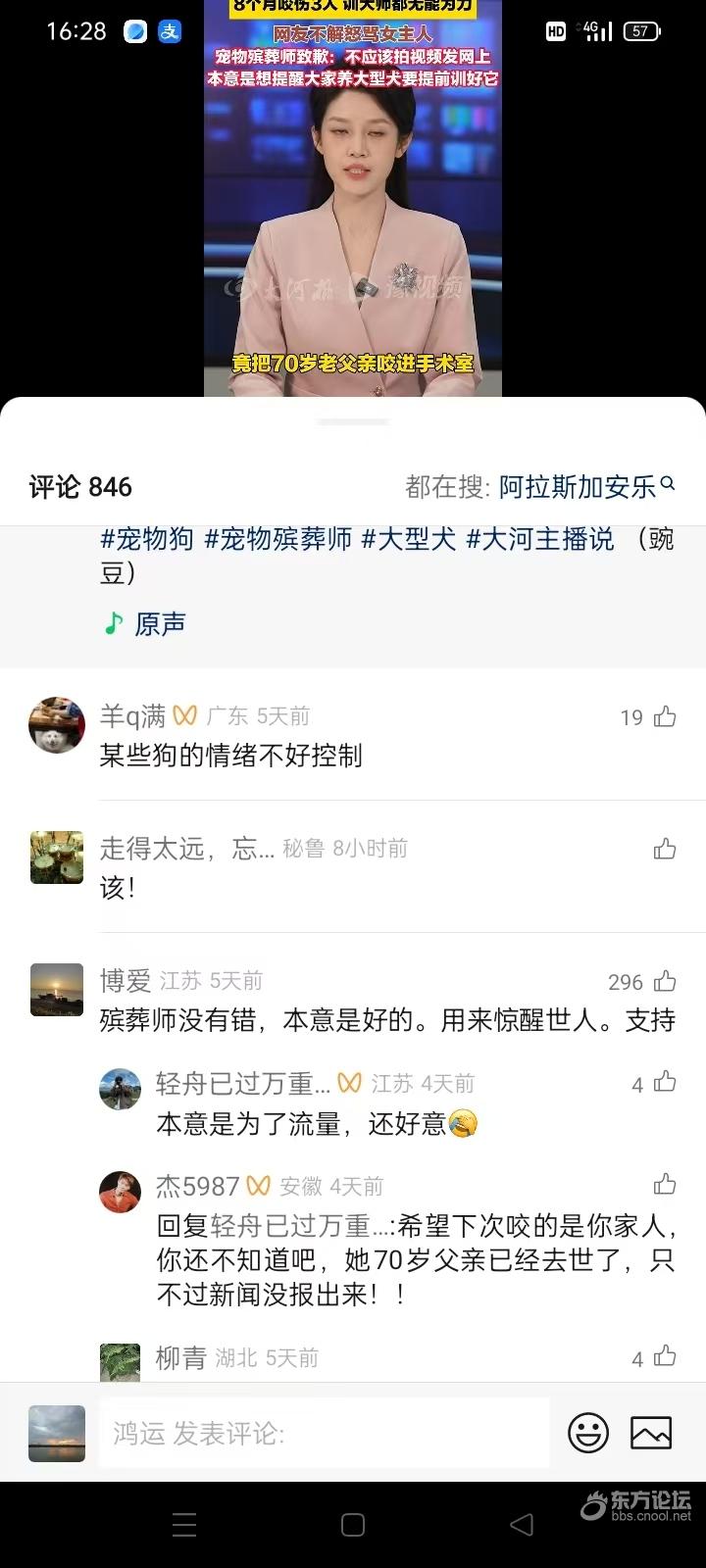This screenshot has width=706, height=1568.
Task: Like 柳青's comment
Action: [x=665, y=1356]
